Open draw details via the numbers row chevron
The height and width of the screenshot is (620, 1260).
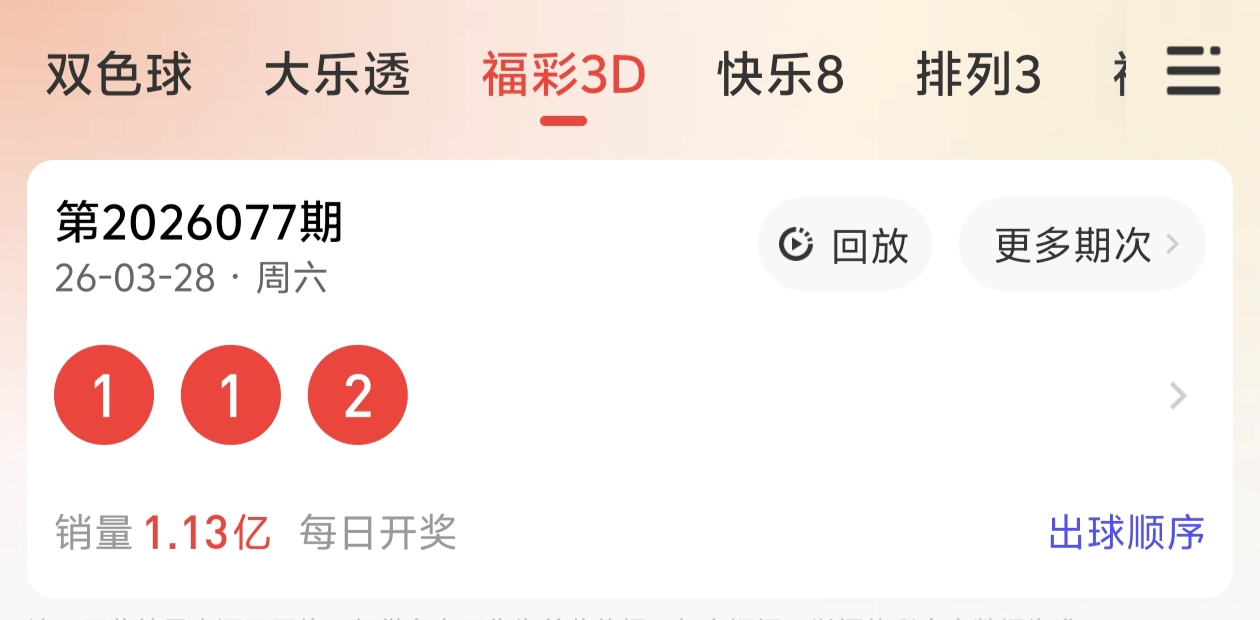click(x=1178, y=397)
